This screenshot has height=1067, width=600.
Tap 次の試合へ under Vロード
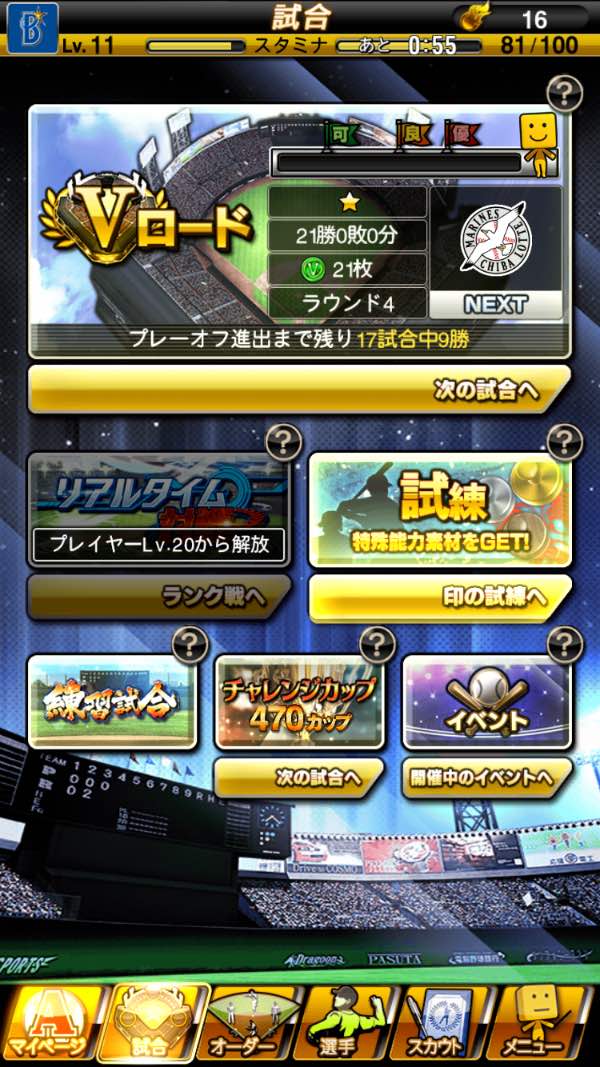tap(298, 390)
